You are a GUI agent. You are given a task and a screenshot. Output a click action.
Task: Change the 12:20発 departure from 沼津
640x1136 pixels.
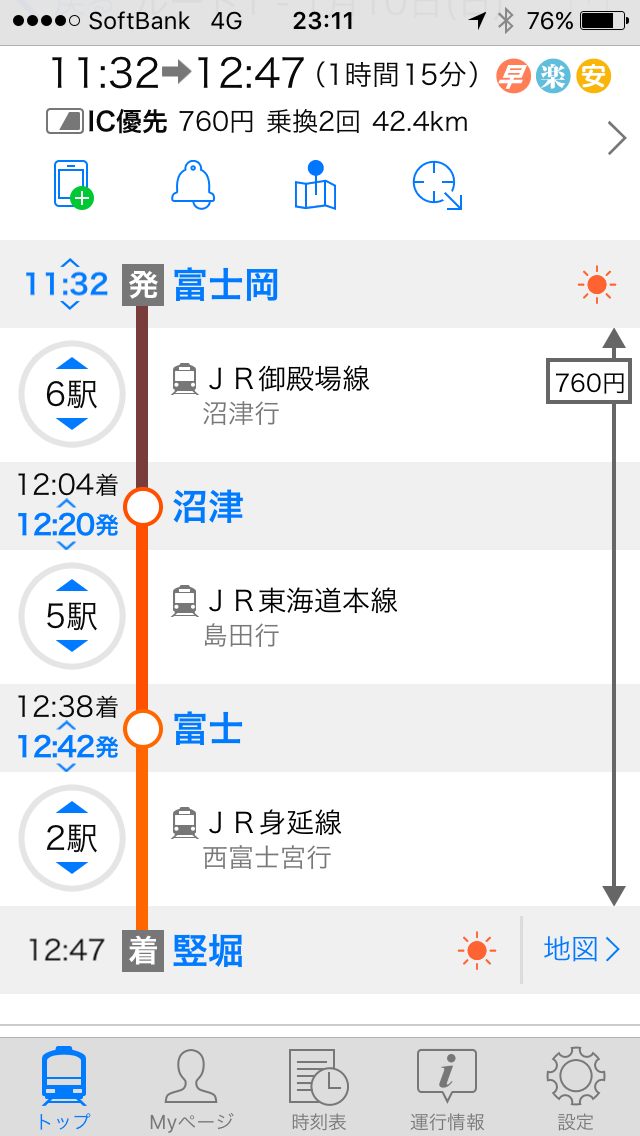tap(67, 524)
